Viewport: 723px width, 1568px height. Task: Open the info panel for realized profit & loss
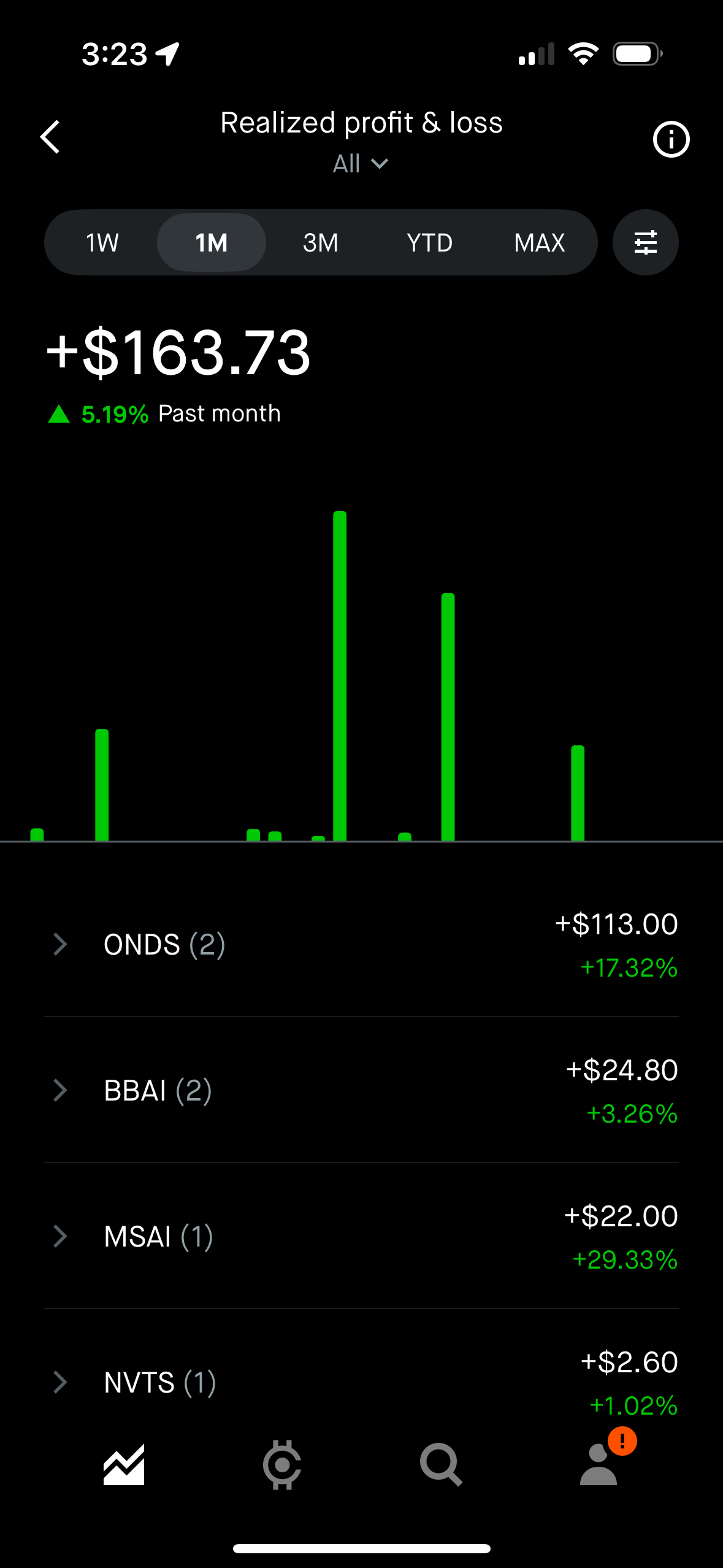(671, 139)
